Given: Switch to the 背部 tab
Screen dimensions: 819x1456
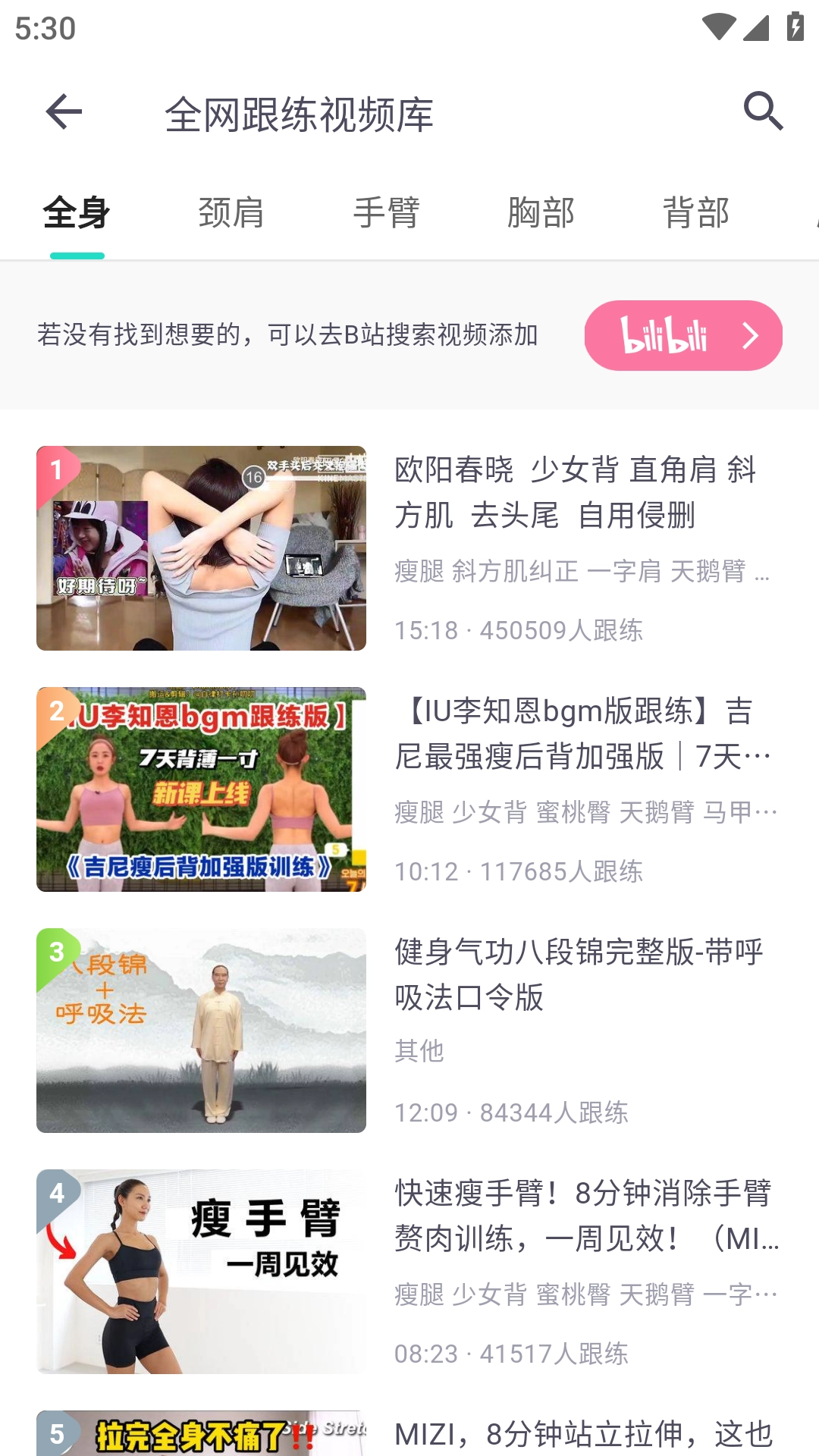Looking at the screenshot, I should (695, 212).
